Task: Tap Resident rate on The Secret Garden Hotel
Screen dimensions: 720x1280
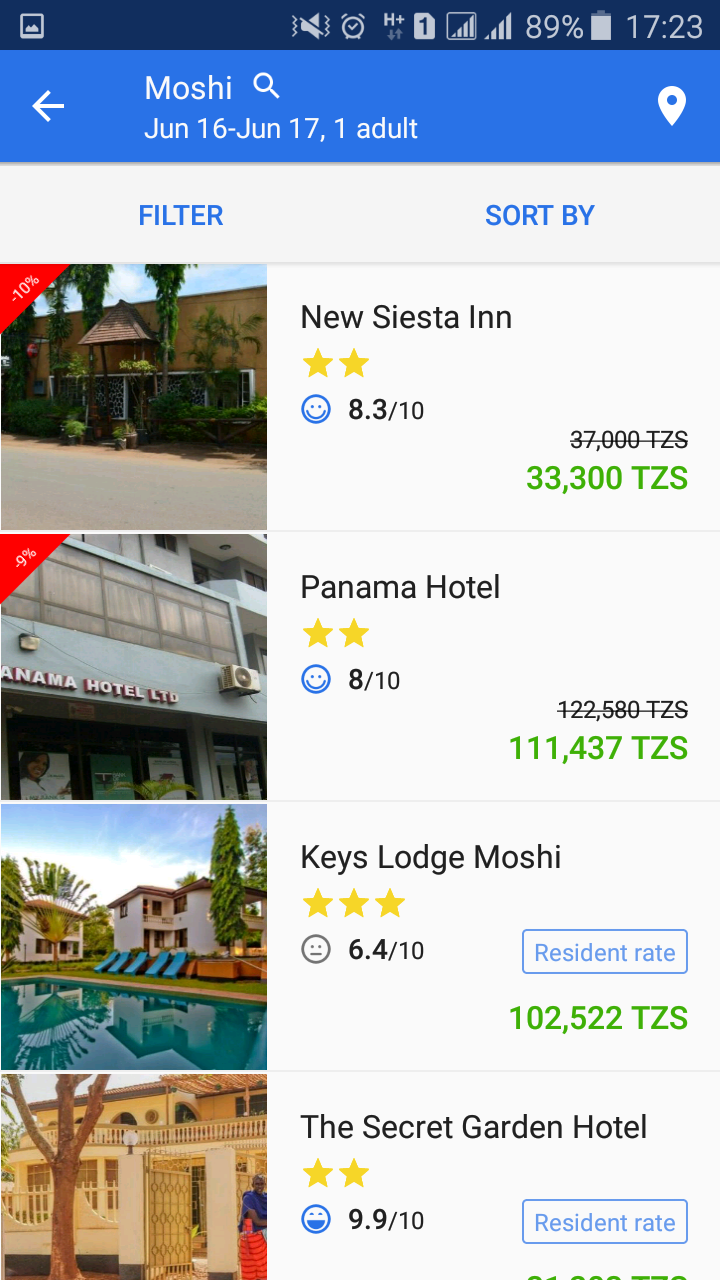Action: pyautogui.click(x=605, y=1222)
